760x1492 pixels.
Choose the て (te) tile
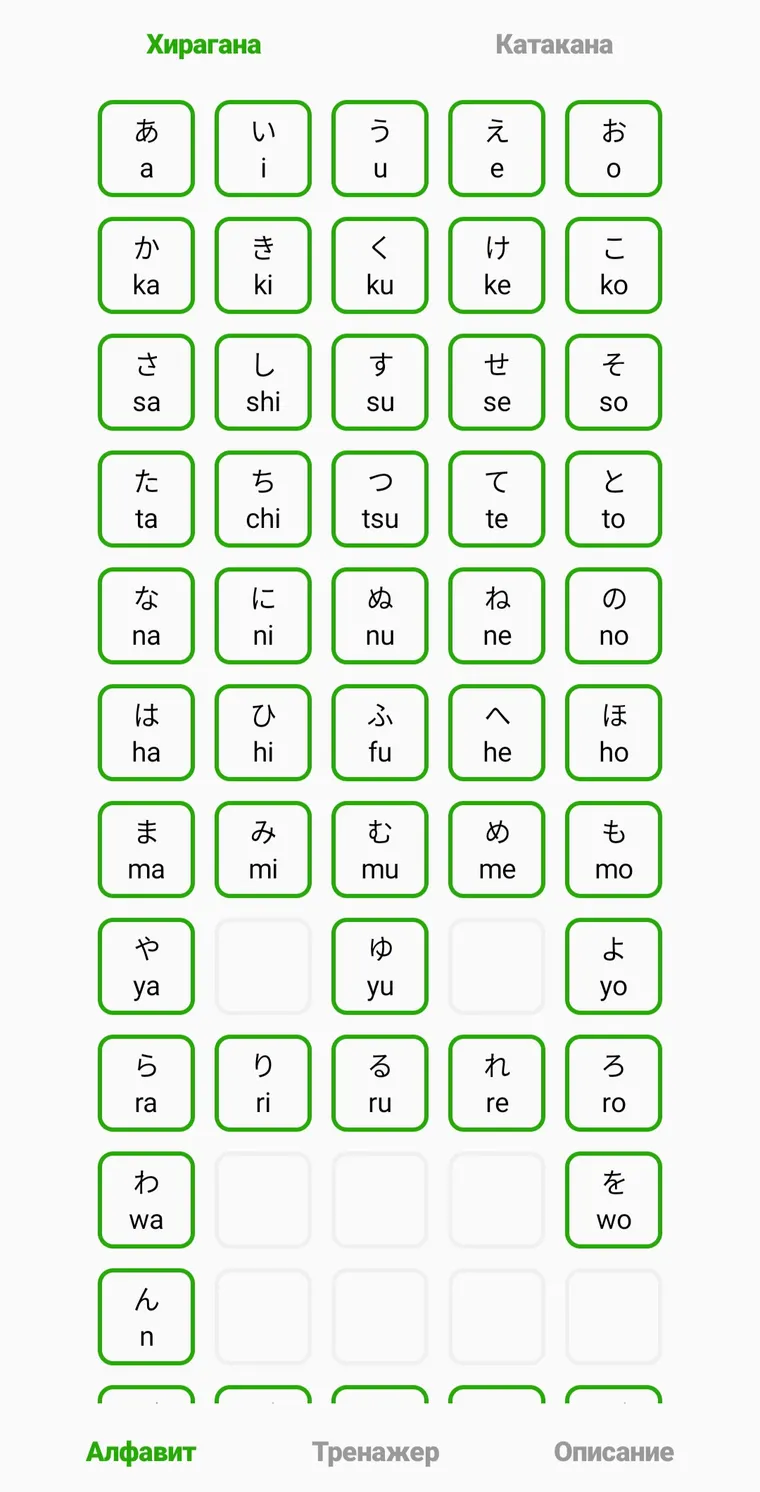[x=497, y=499]
